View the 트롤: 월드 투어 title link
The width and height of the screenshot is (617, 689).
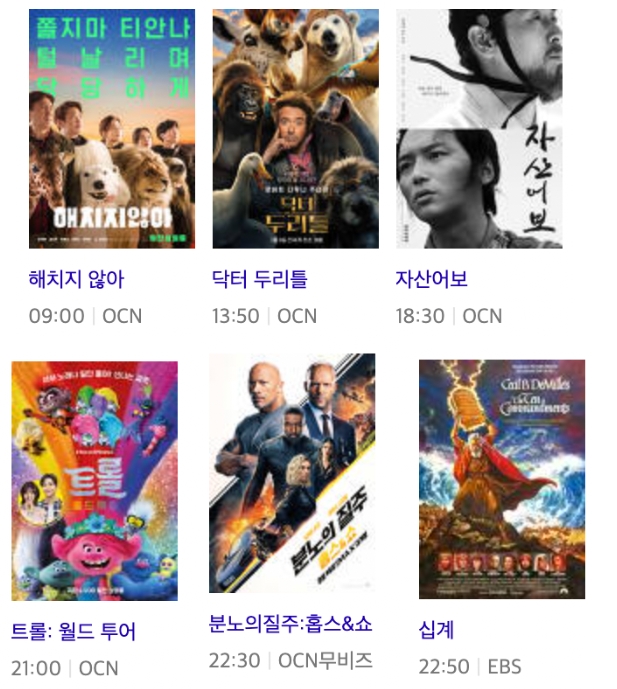click(73, 632)
